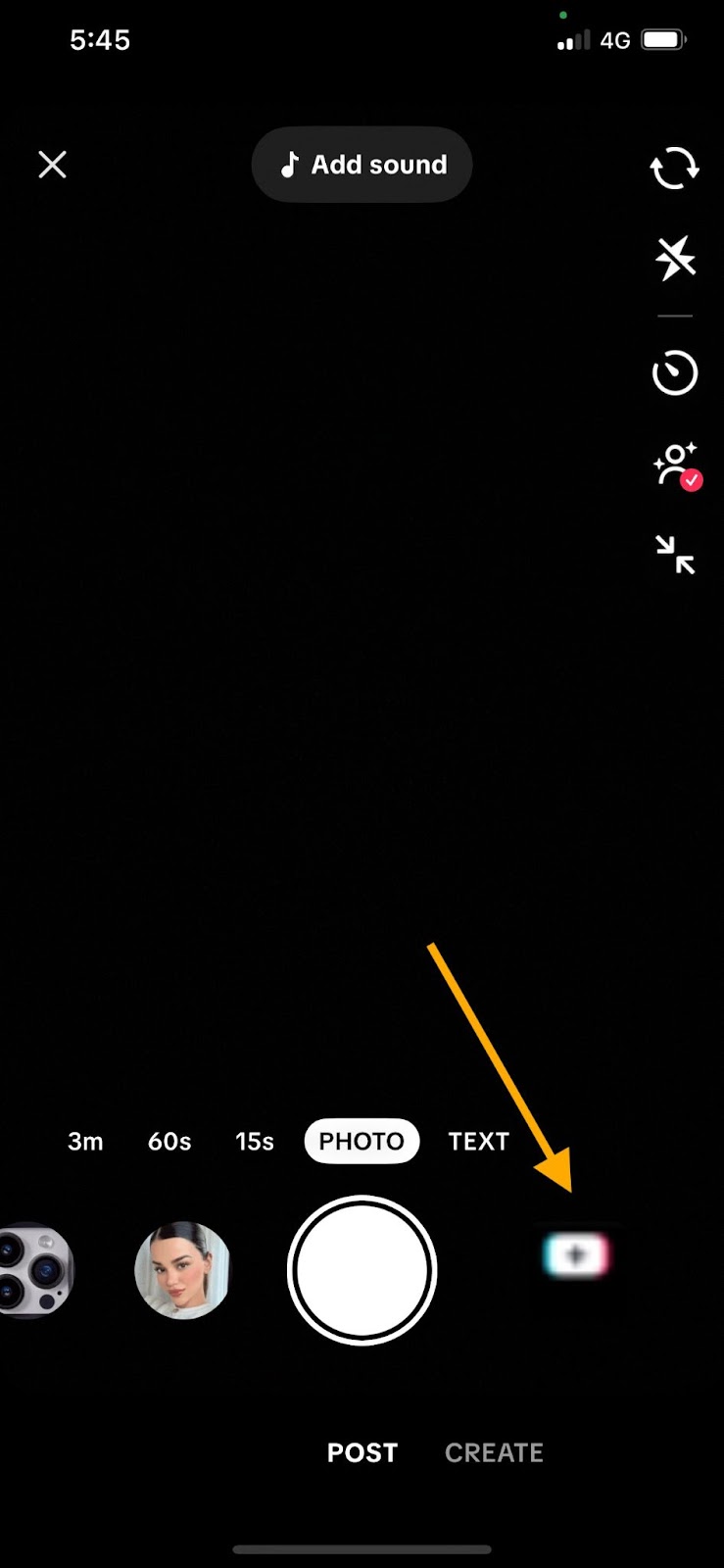This screenshot has height=1568, width=724.
Task: Tap the white shutter button
Action: (x=362, y=1270)
